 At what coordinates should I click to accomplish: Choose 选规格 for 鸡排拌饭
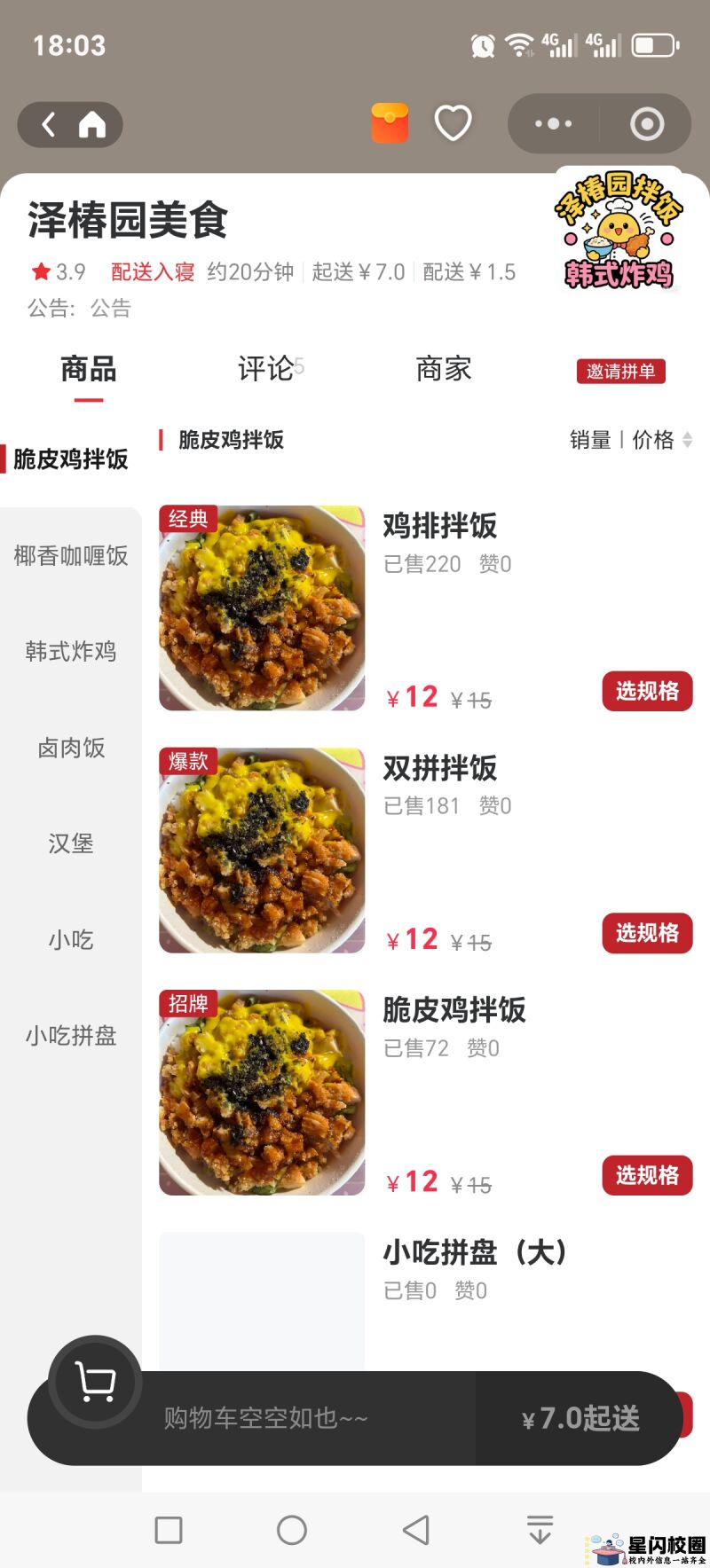click(647, 692)
